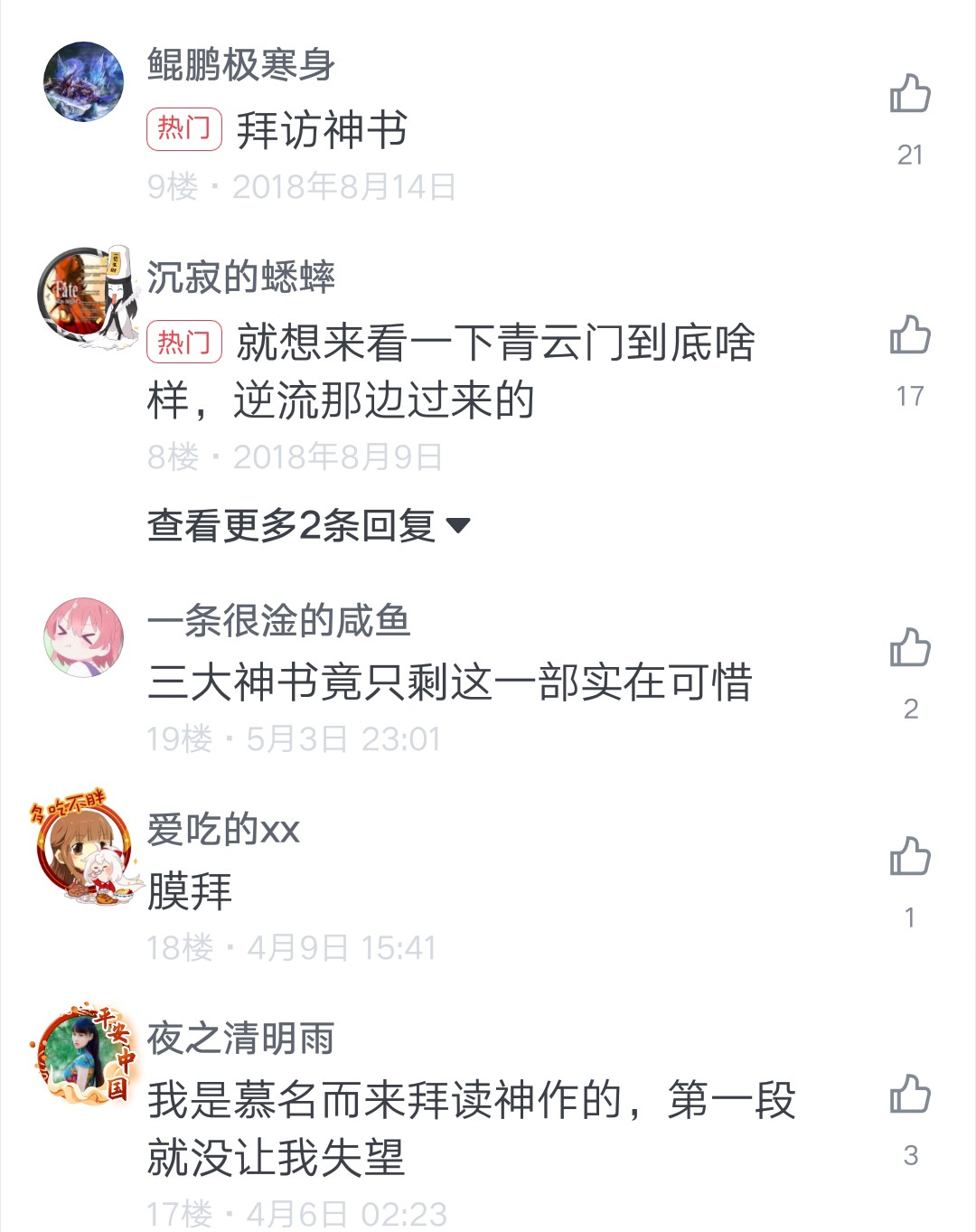Tap the 19楼 comment about 三大神书
Viewport: 976px width, 1232px height.
click(452, 684)
